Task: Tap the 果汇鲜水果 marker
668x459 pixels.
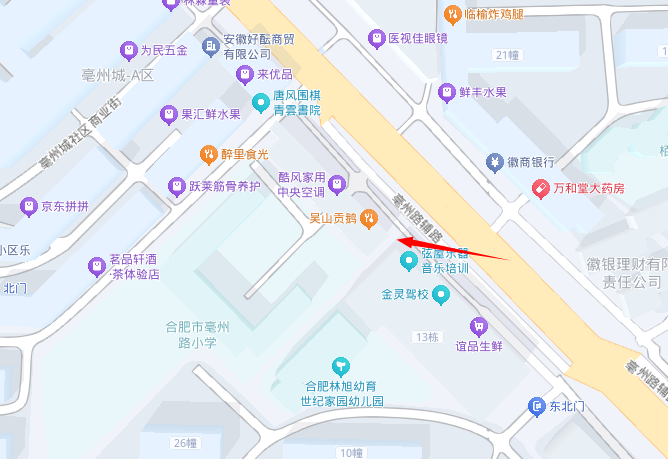Action: pyautogui.click(x=168, y=114)
